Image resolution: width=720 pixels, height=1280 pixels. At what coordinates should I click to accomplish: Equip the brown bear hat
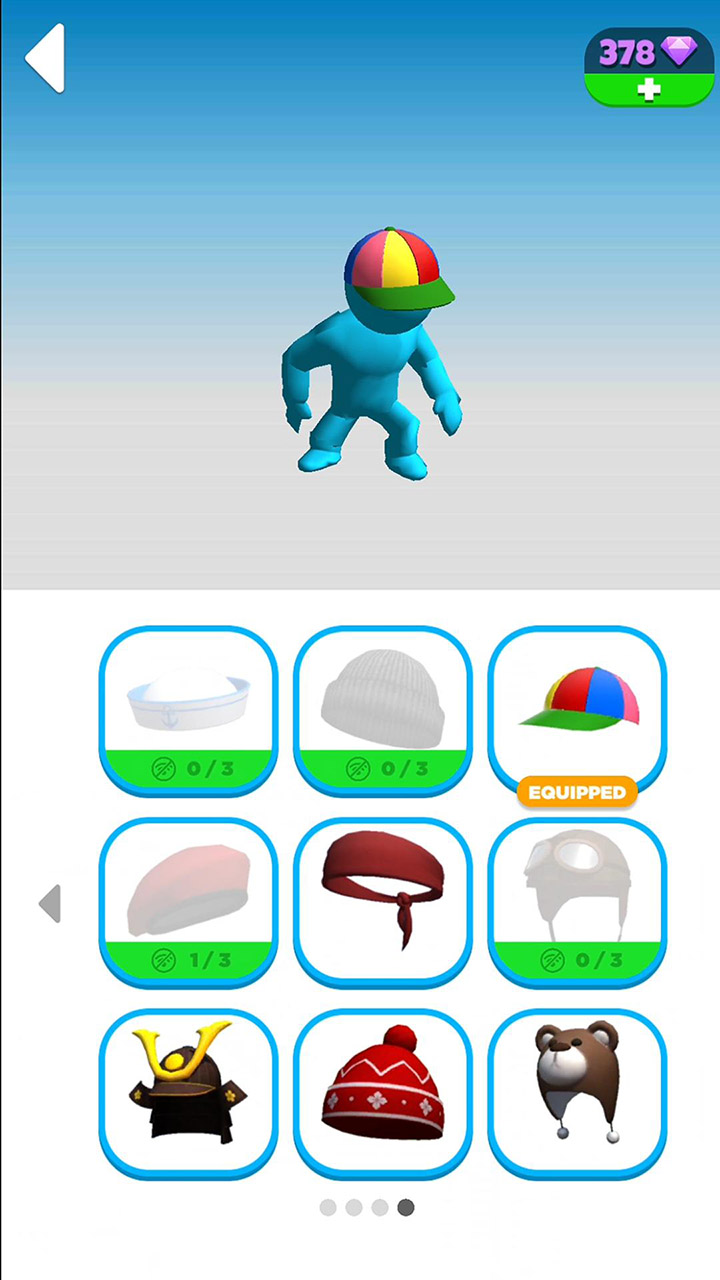[x=577, y=1092]
